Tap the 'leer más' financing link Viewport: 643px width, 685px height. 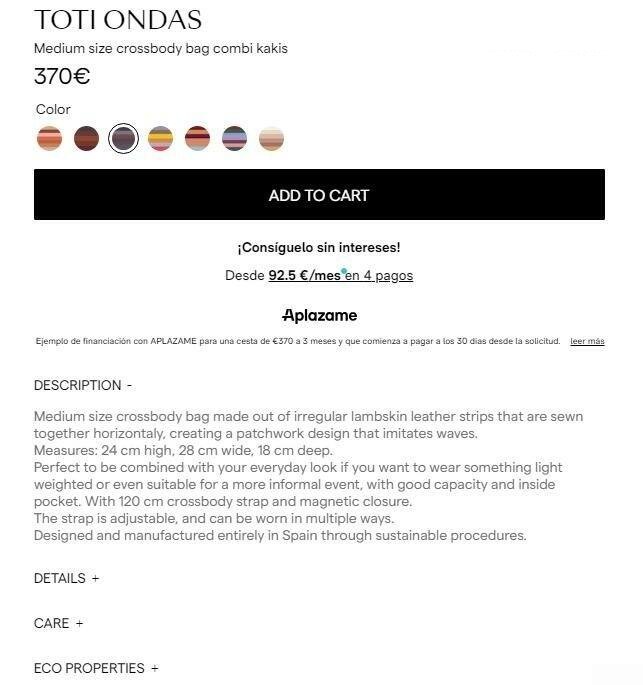pos(587,341)
